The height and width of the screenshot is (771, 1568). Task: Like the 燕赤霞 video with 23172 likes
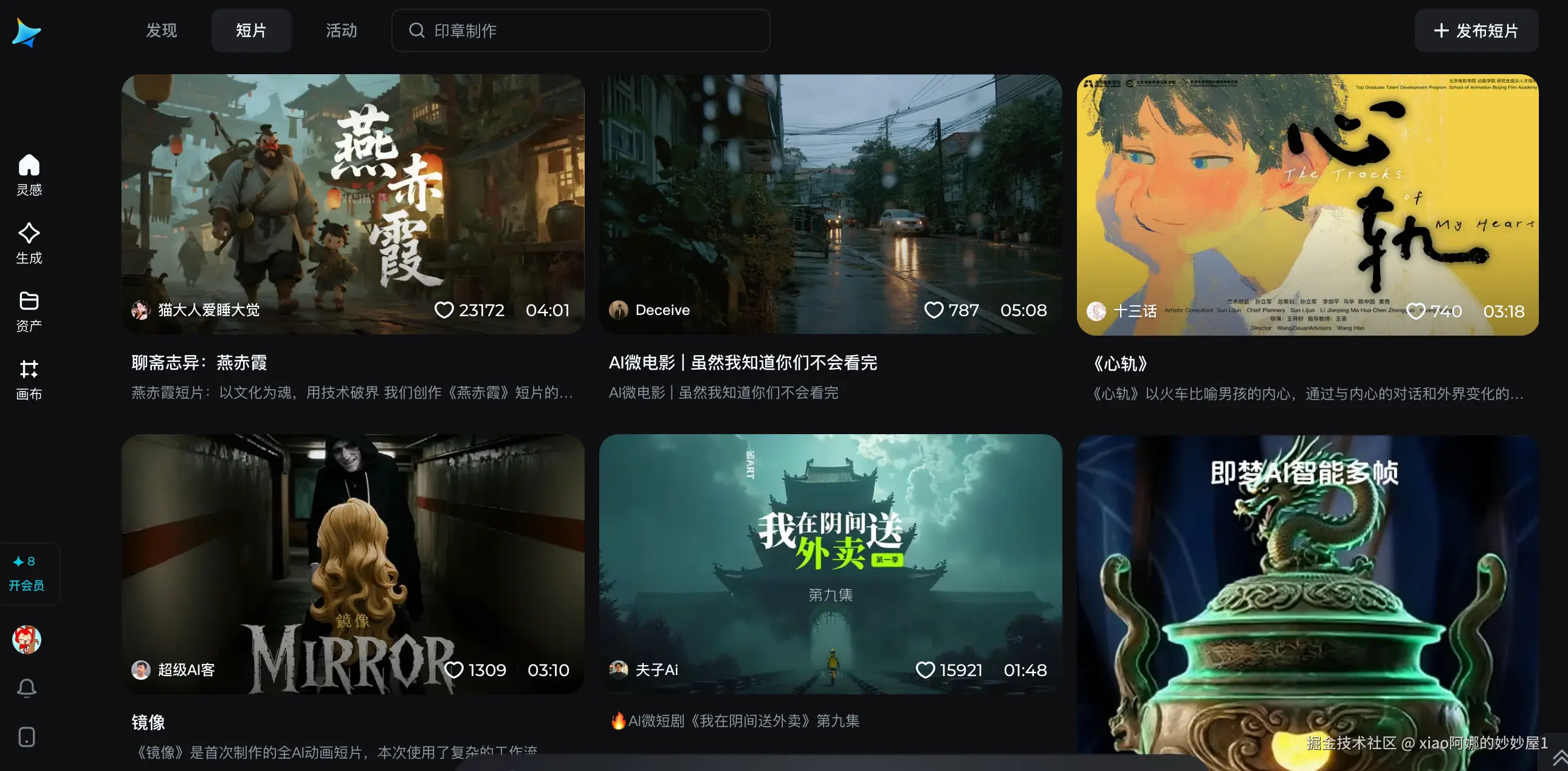pyautogui.click(x=444, y=310)
